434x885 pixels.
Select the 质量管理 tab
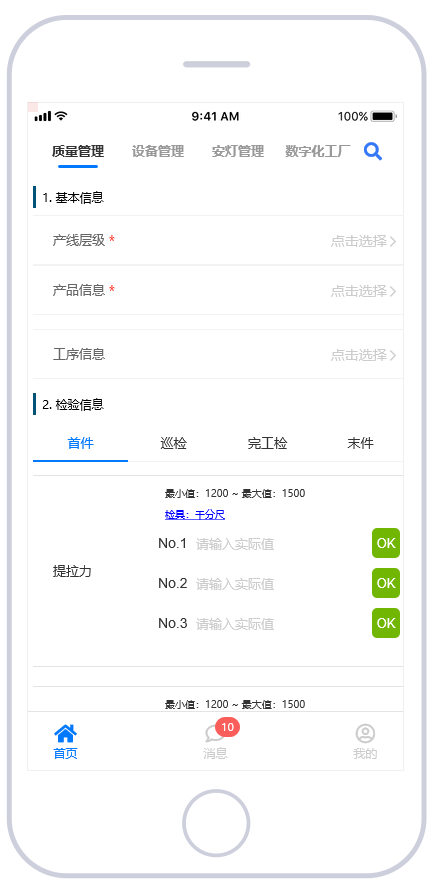(x=78, y=151)
